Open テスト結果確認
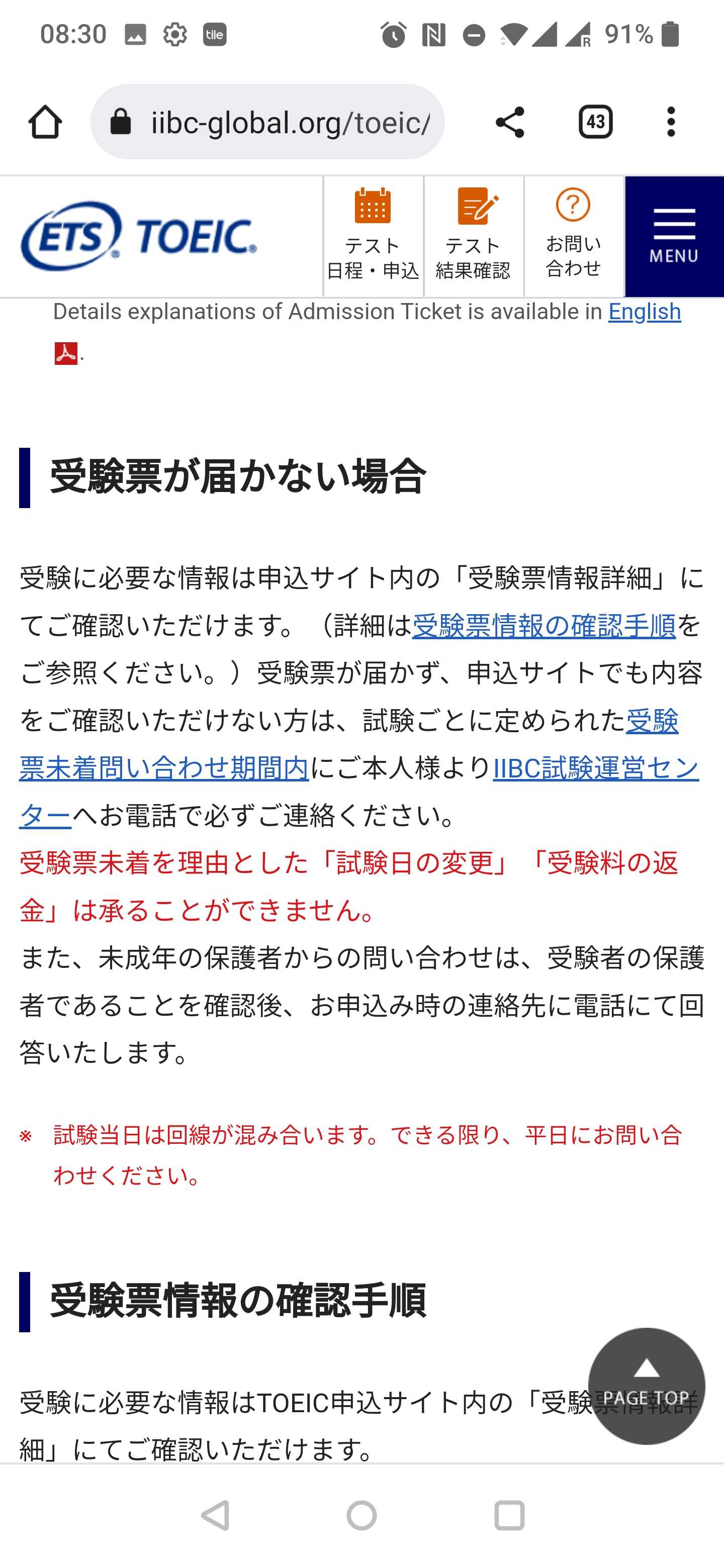724x1568 pixels. pos(473,236)
